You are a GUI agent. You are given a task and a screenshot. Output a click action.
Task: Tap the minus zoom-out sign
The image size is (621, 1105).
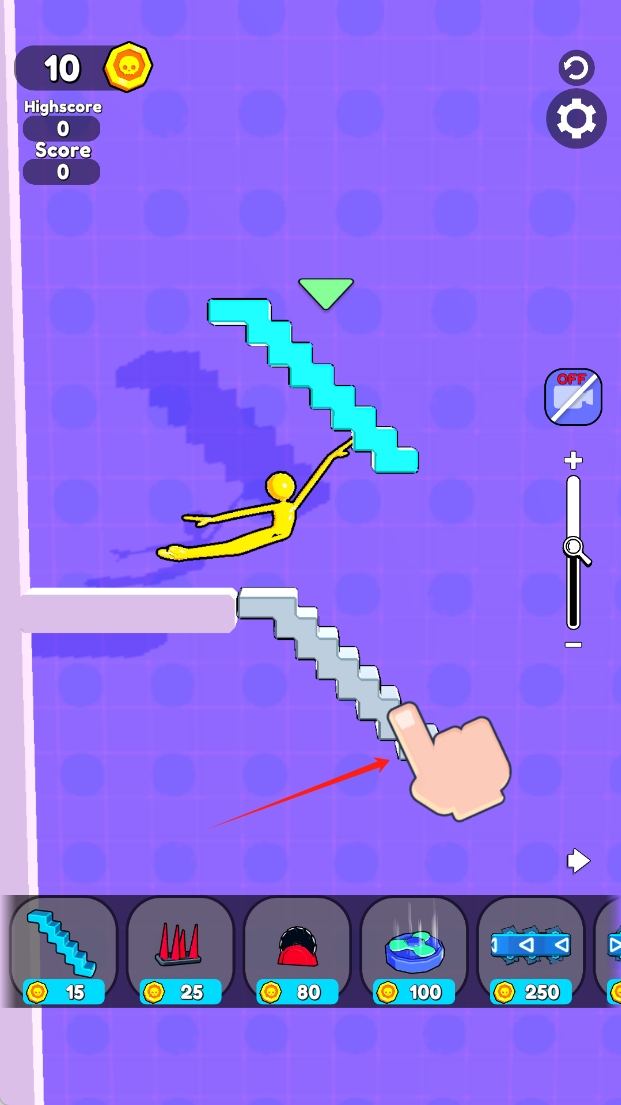click(573, 646)
